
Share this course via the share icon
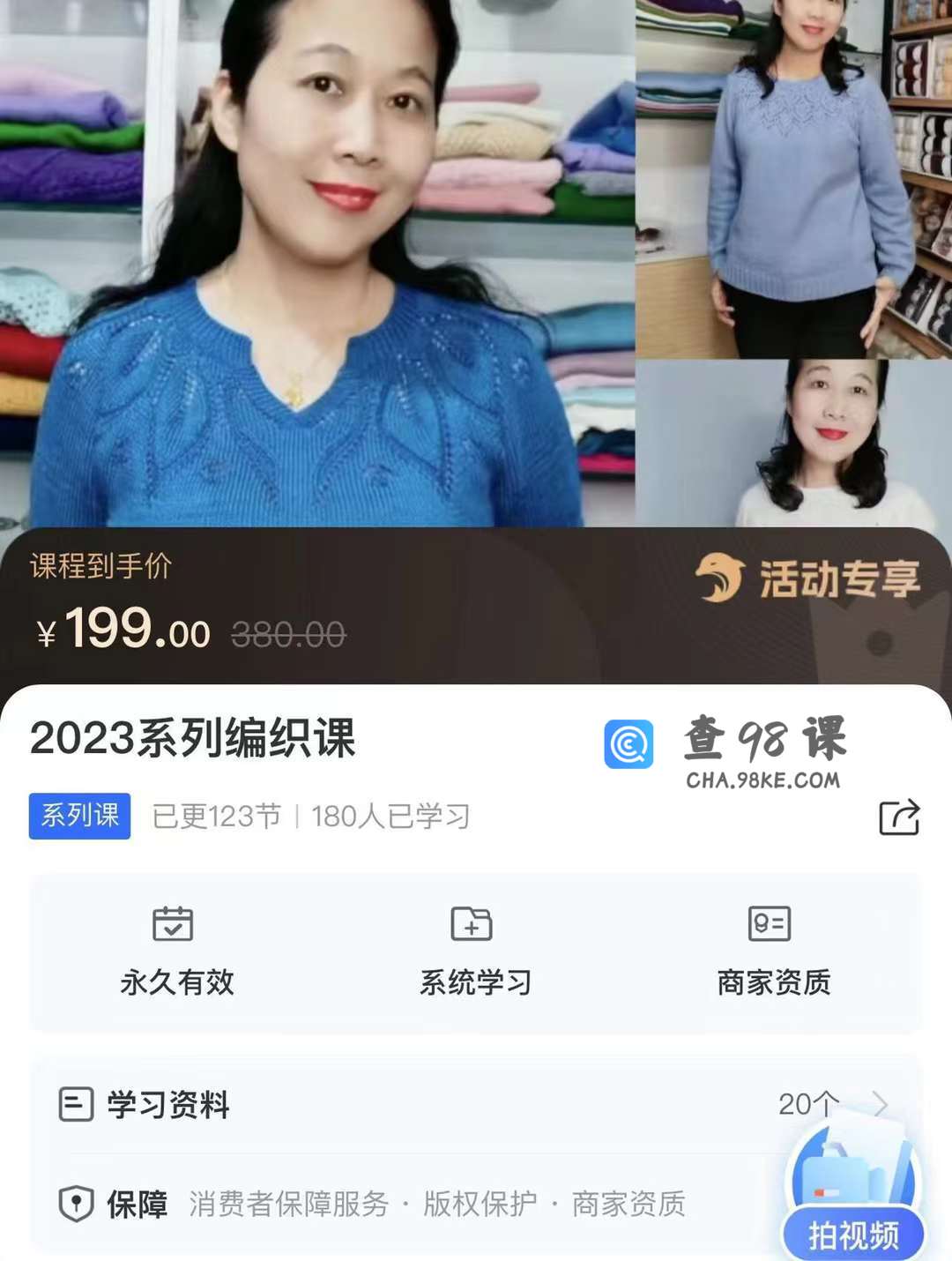(x=899, y=817)
